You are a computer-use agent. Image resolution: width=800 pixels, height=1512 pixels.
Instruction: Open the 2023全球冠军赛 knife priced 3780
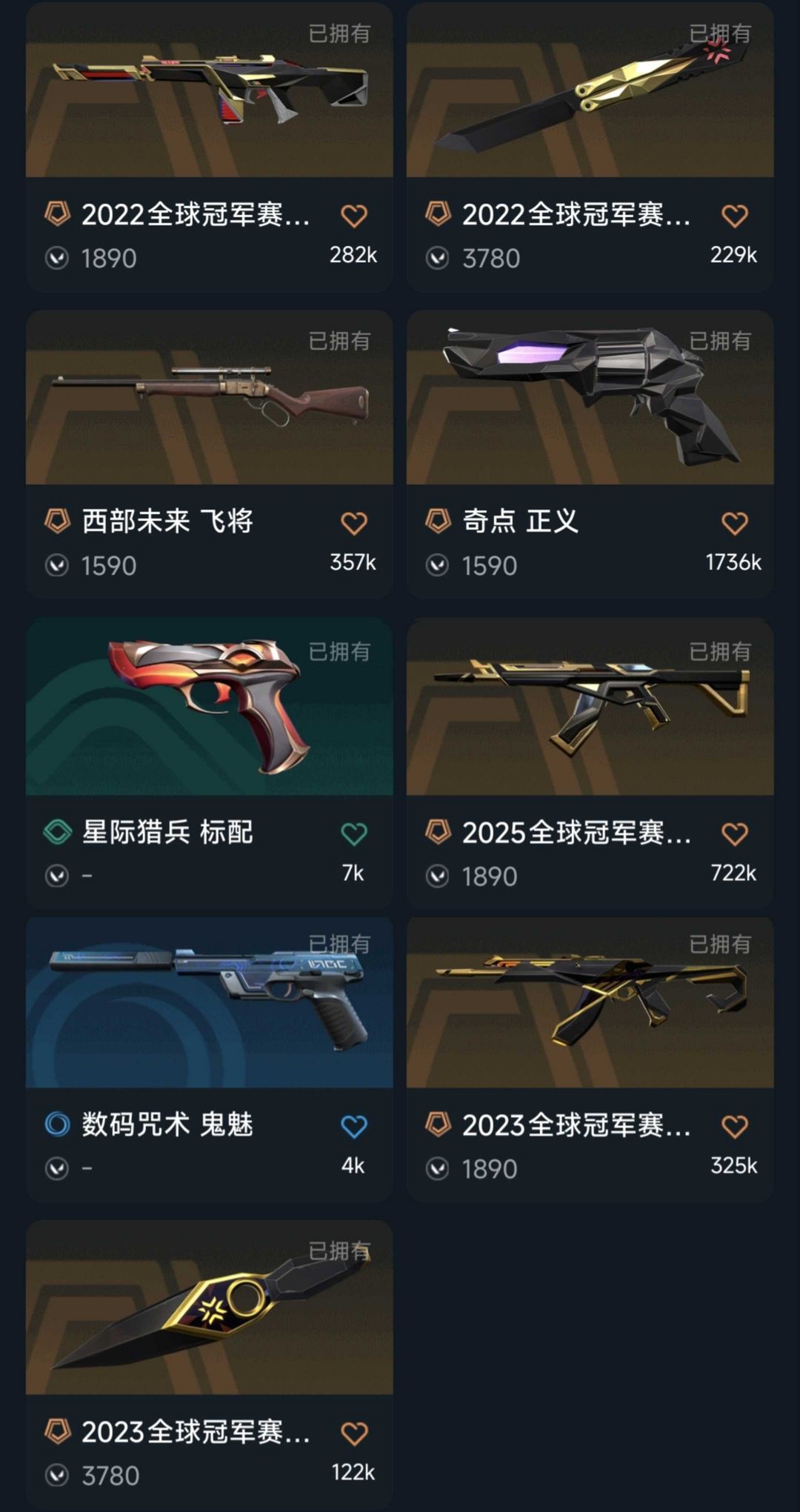[x=209, y=1364]
